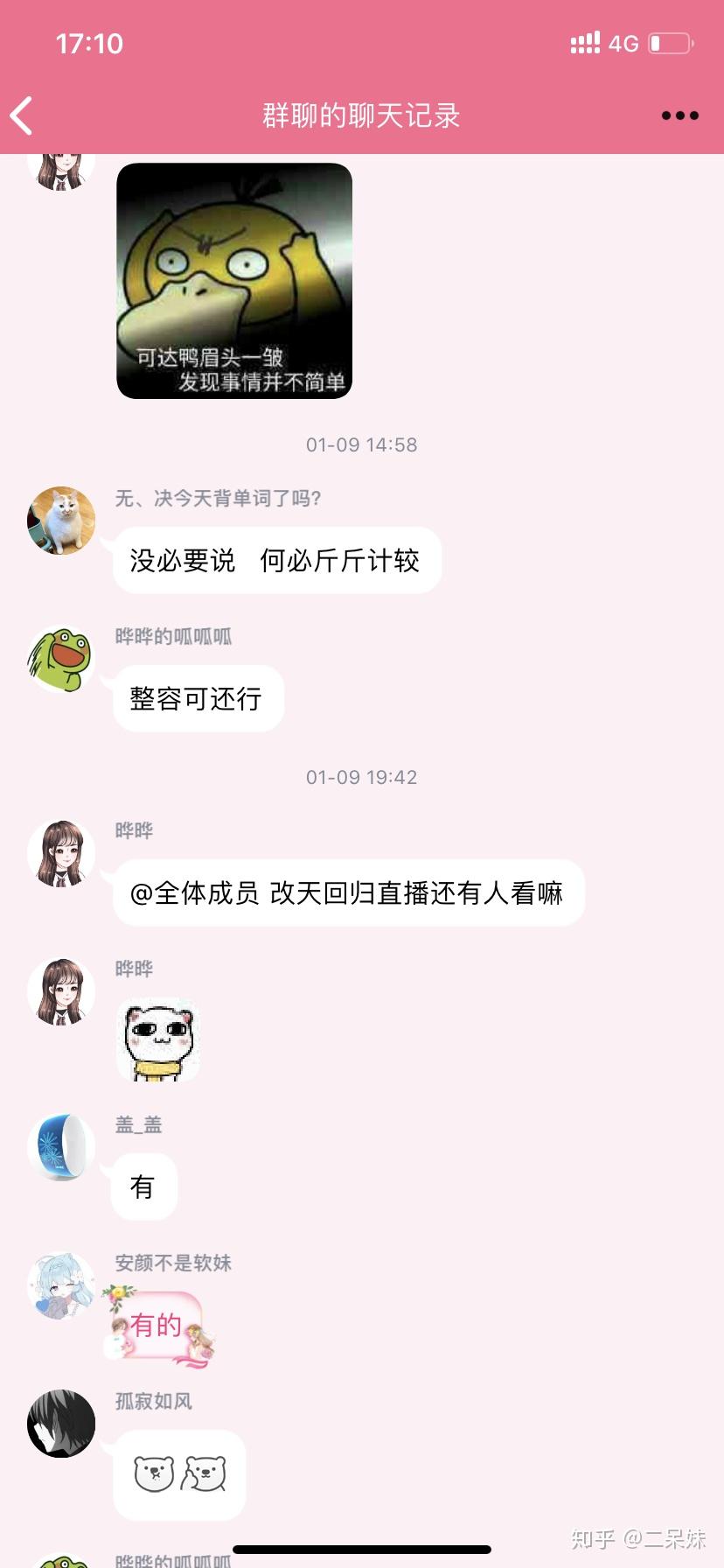This screenshot has height=1568, width=724.
Task: Select the 01-09 19:42 timestamp
Action: click(362, 776)
